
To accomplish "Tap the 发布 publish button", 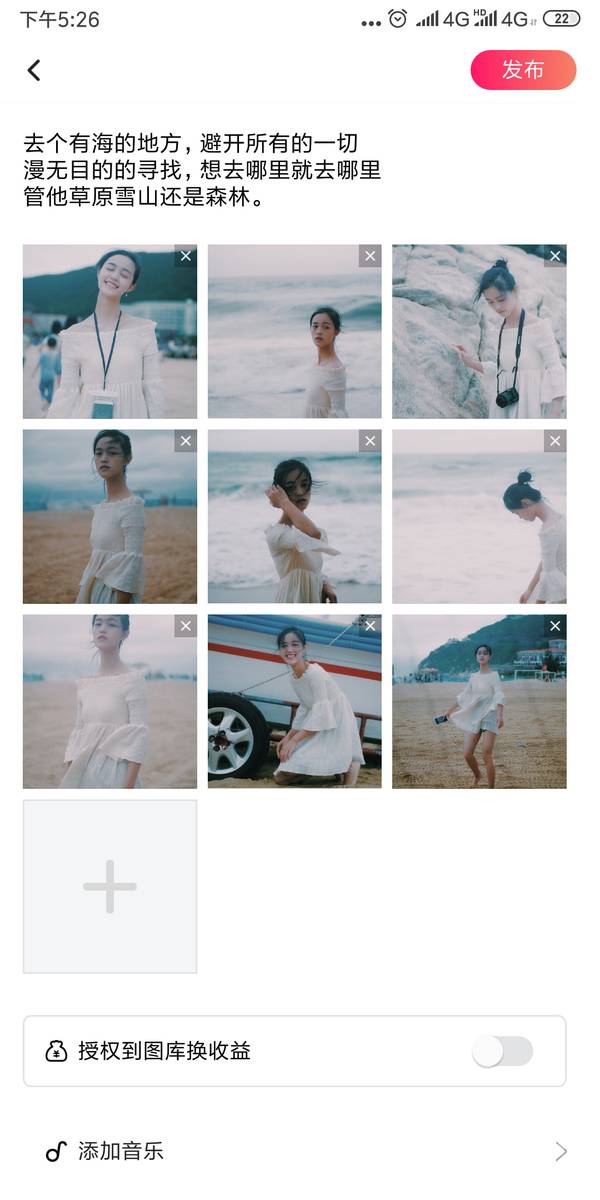I will pos(523,70).
